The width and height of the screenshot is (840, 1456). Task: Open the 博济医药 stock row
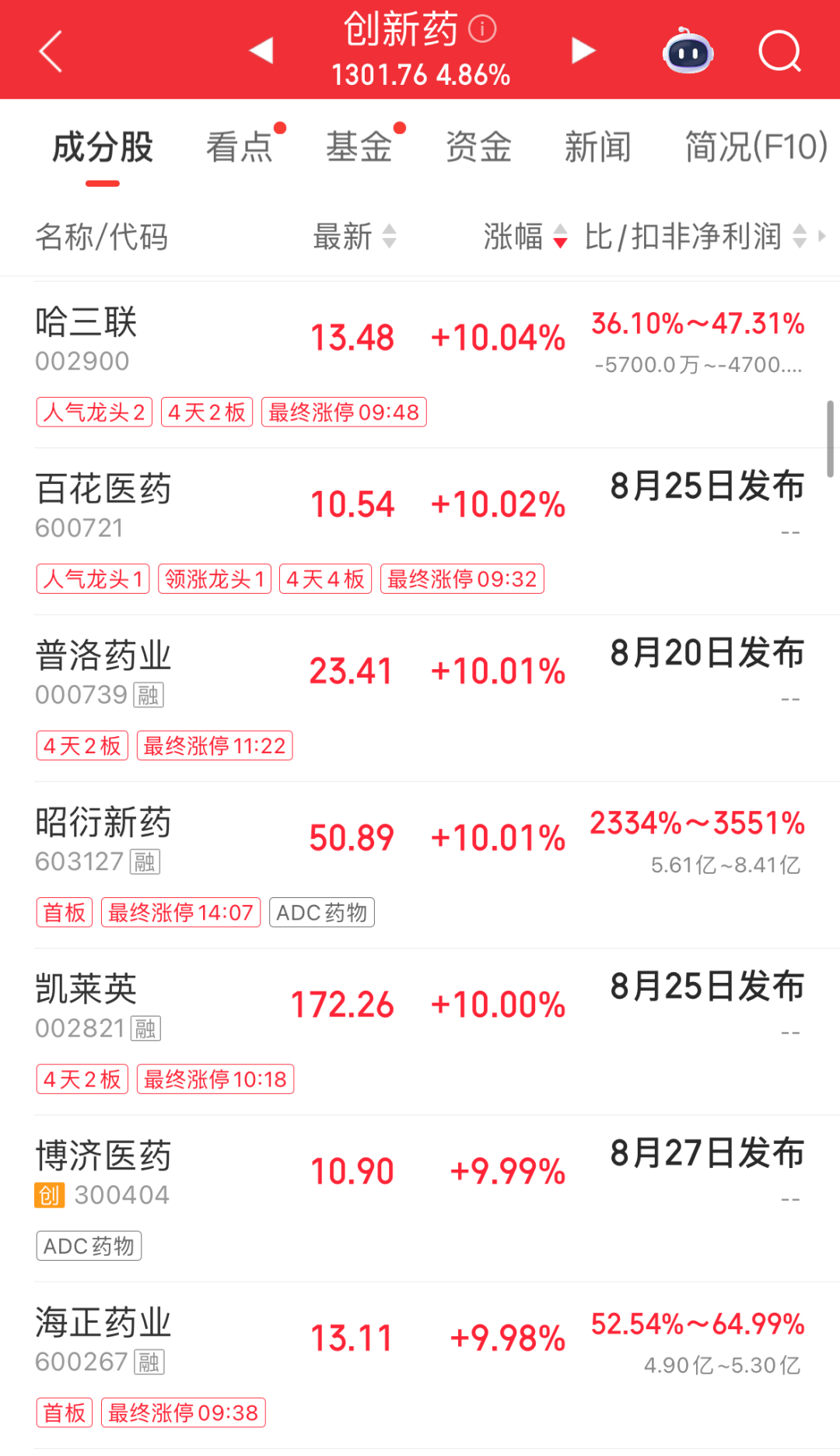(420, 1198)
